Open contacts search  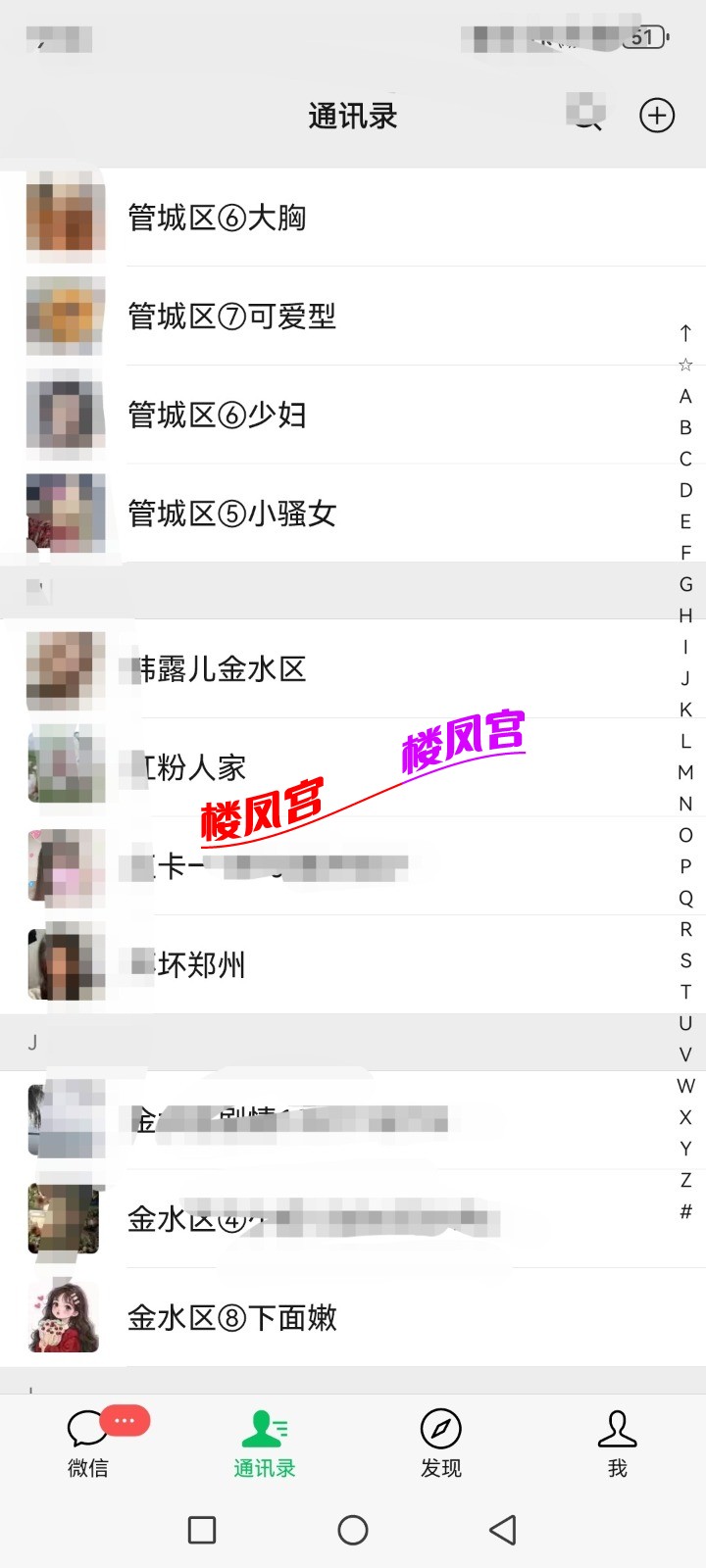tap(586, 116)
